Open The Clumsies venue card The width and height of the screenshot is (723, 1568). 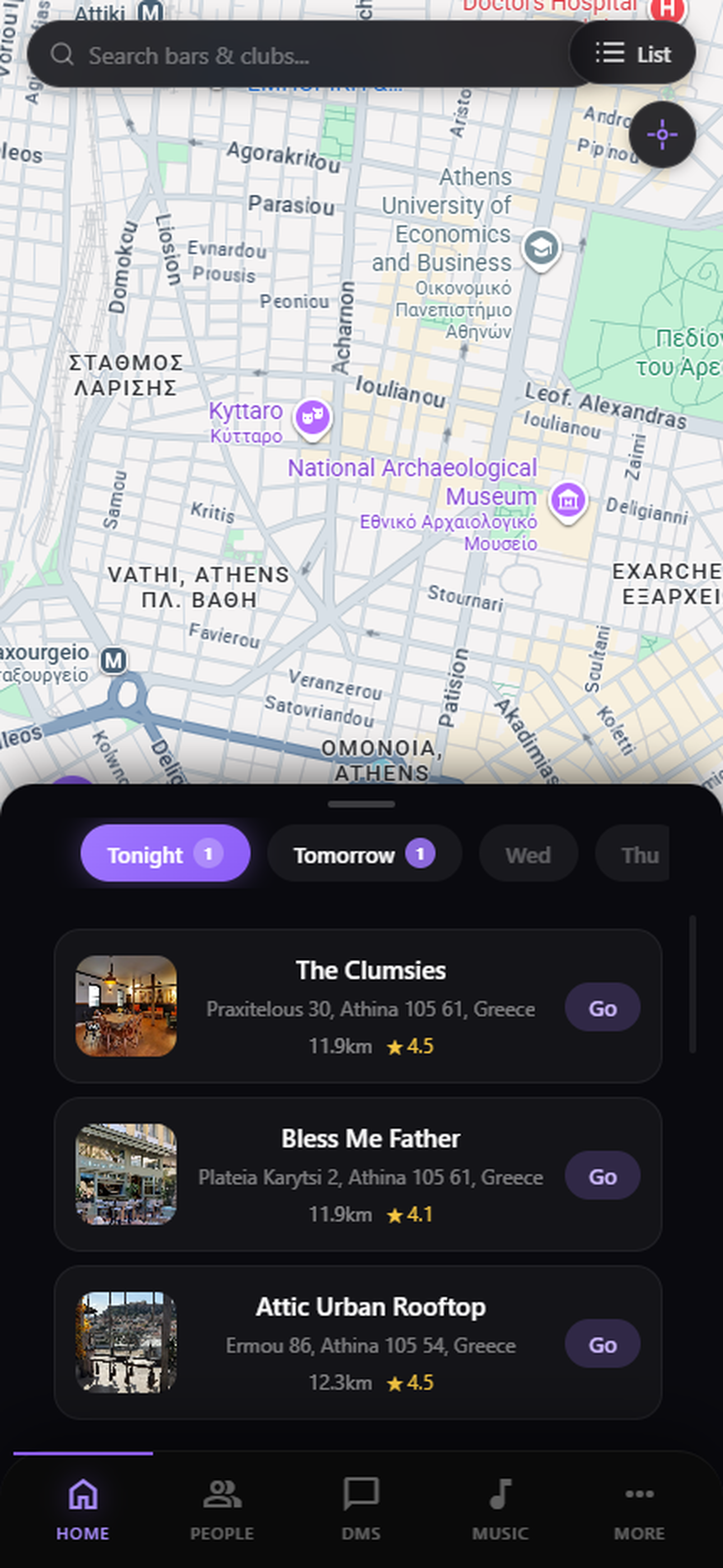coord(358,1006)
